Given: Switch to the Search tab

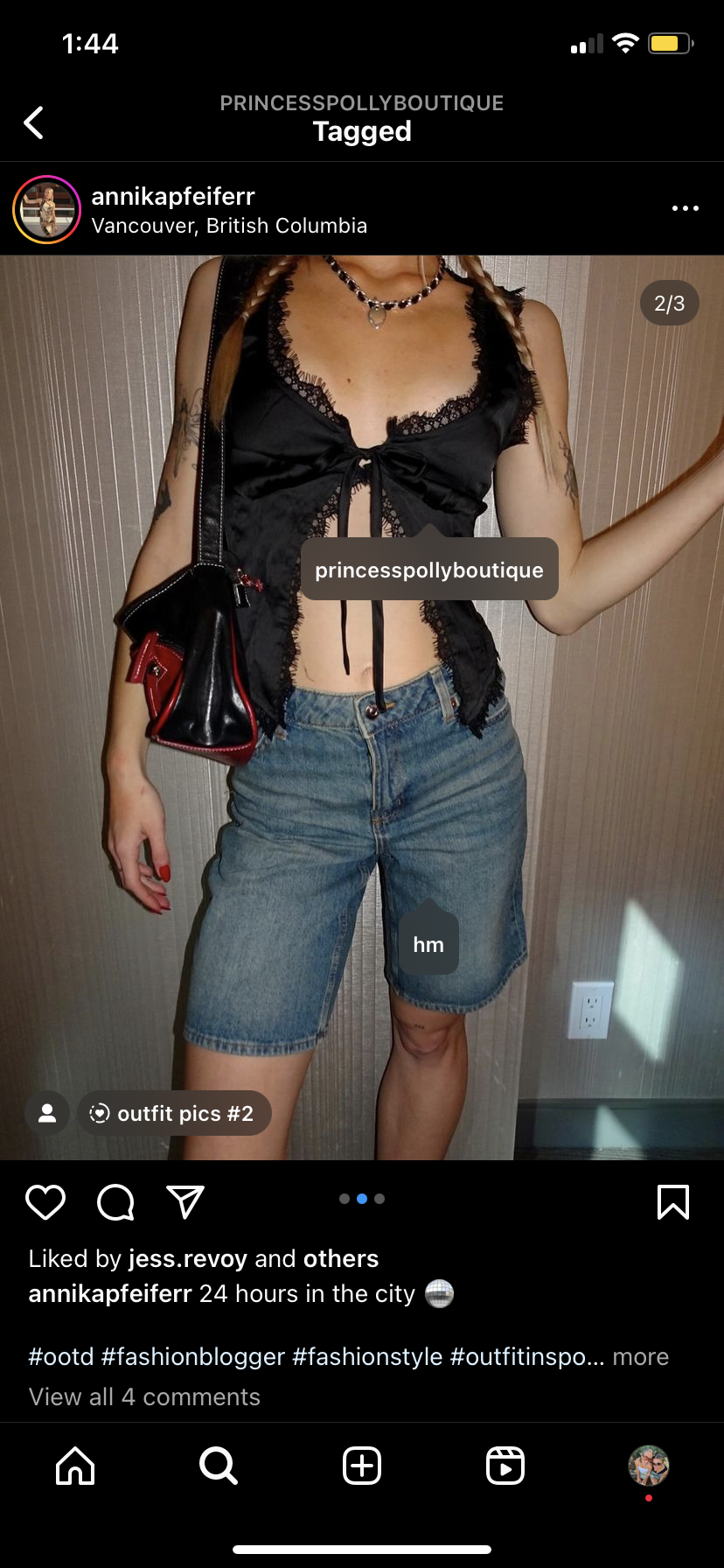Looking at the screenshot, I should point(218,1465).
